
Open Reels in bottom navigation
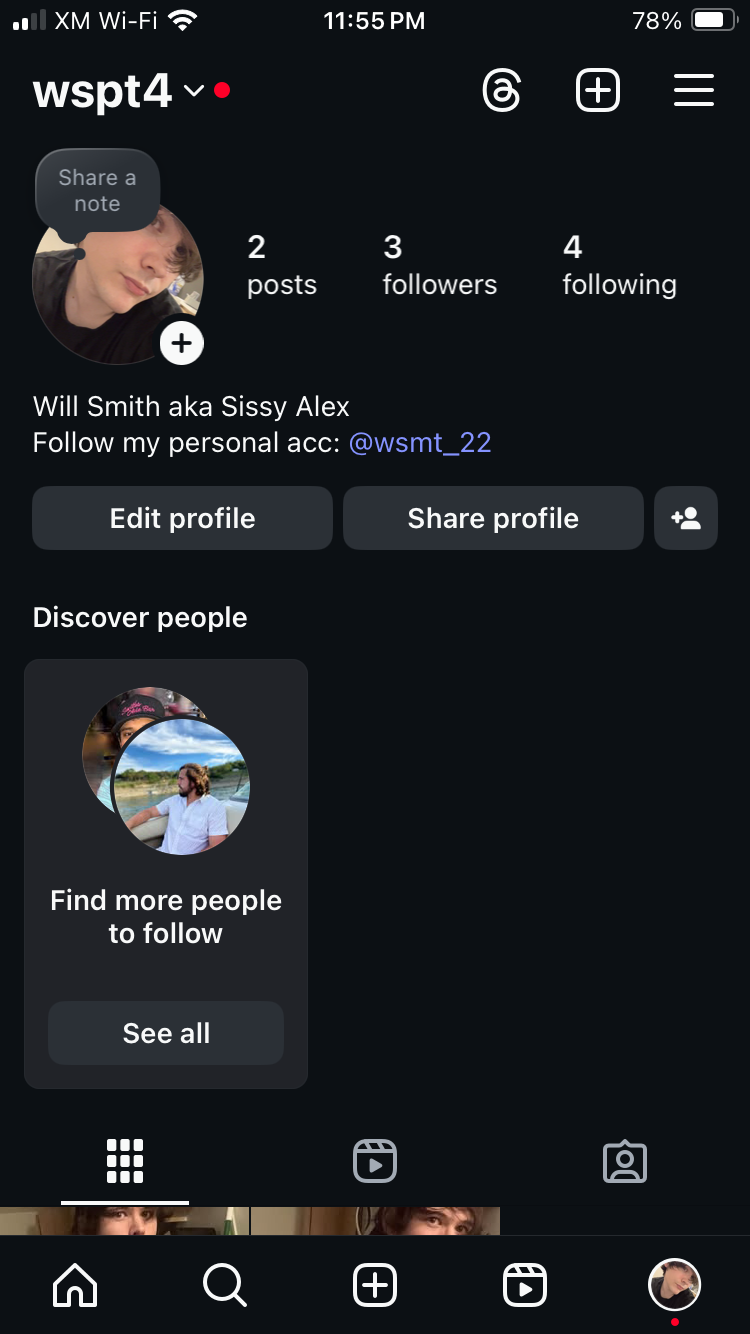coord(525,1285)
